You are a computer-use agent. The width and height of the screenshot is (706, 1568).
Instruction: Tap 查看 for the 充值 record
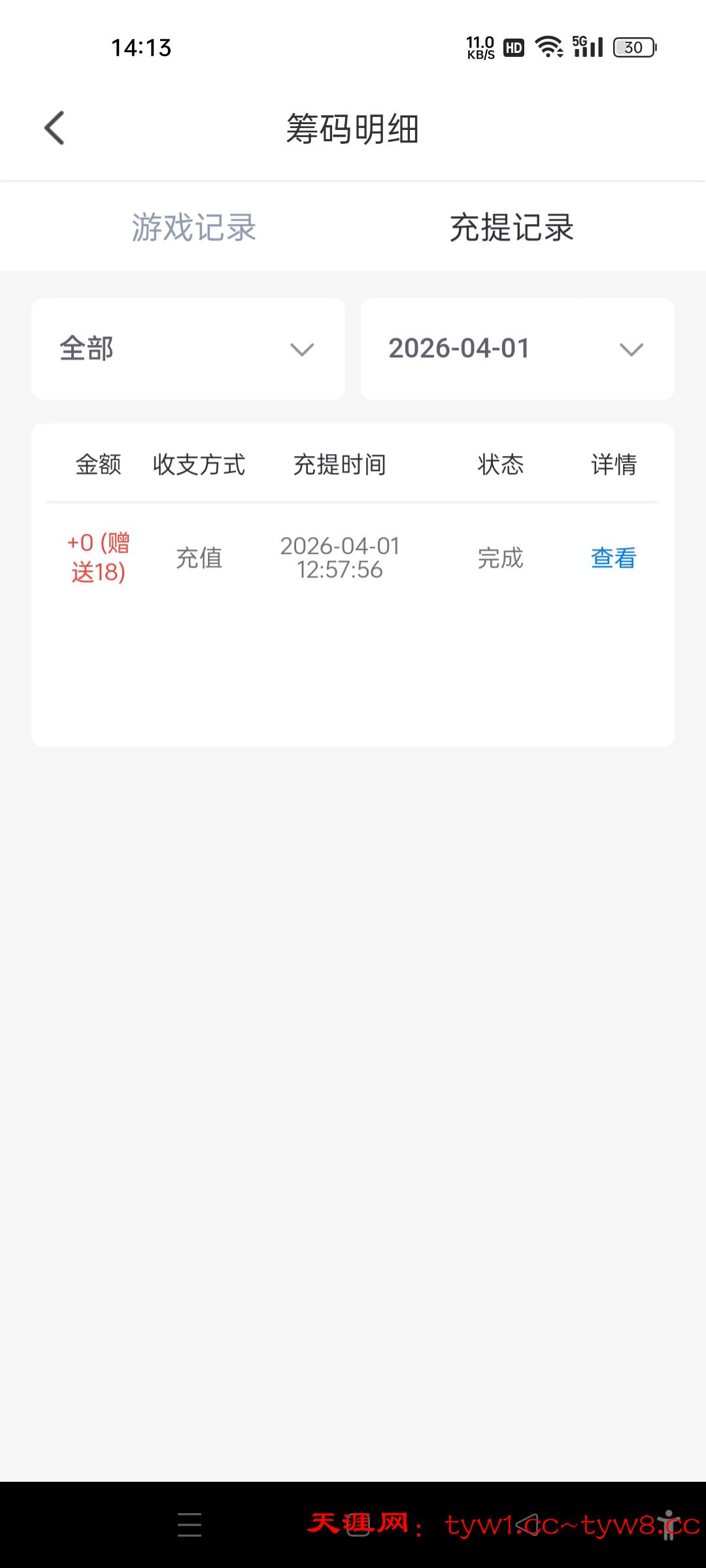coord(613,558)
